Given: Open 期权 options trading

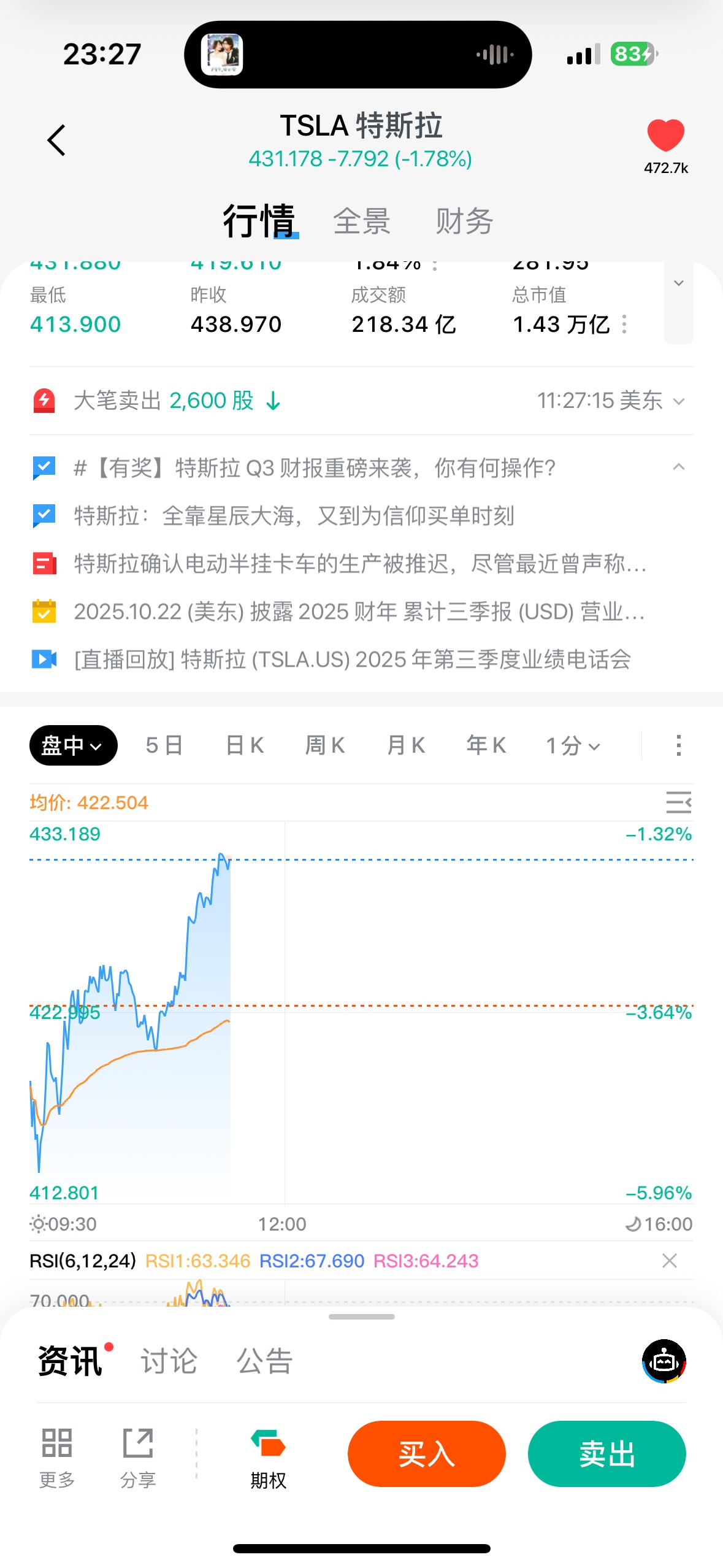Looking at the screenshot, I should click(268, 1459).
